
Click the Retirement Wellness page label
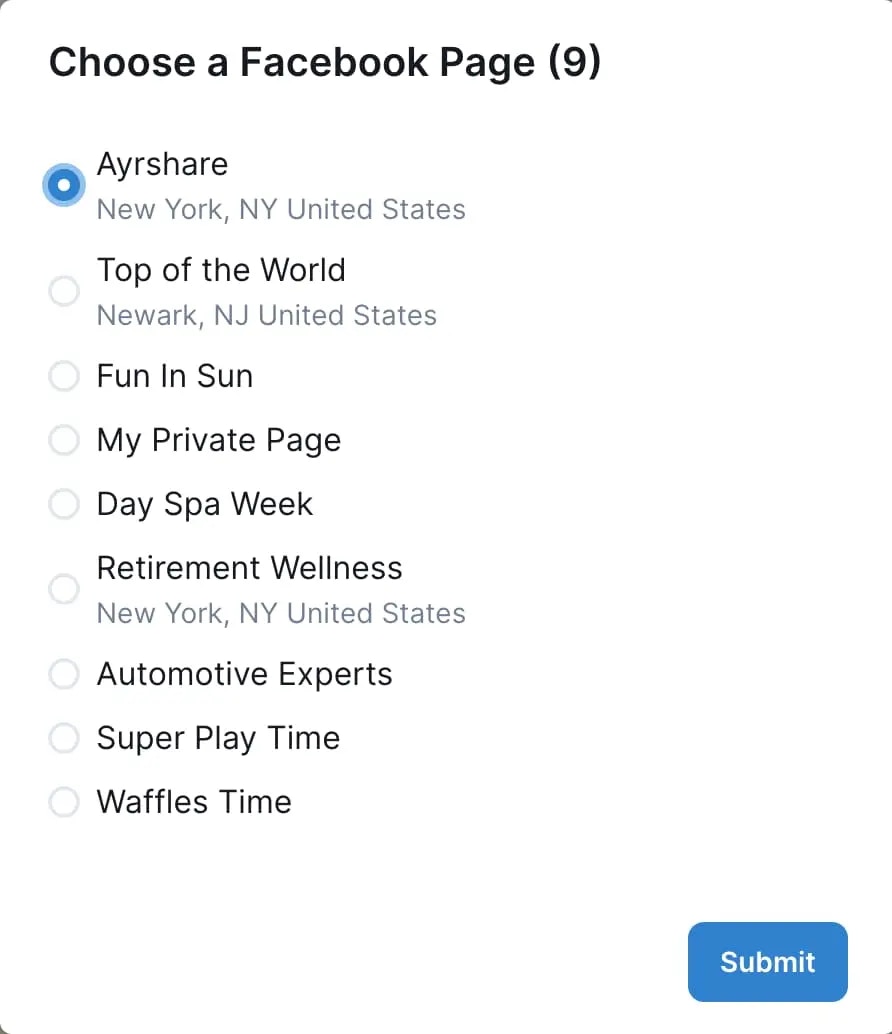[x=249, y=568]
